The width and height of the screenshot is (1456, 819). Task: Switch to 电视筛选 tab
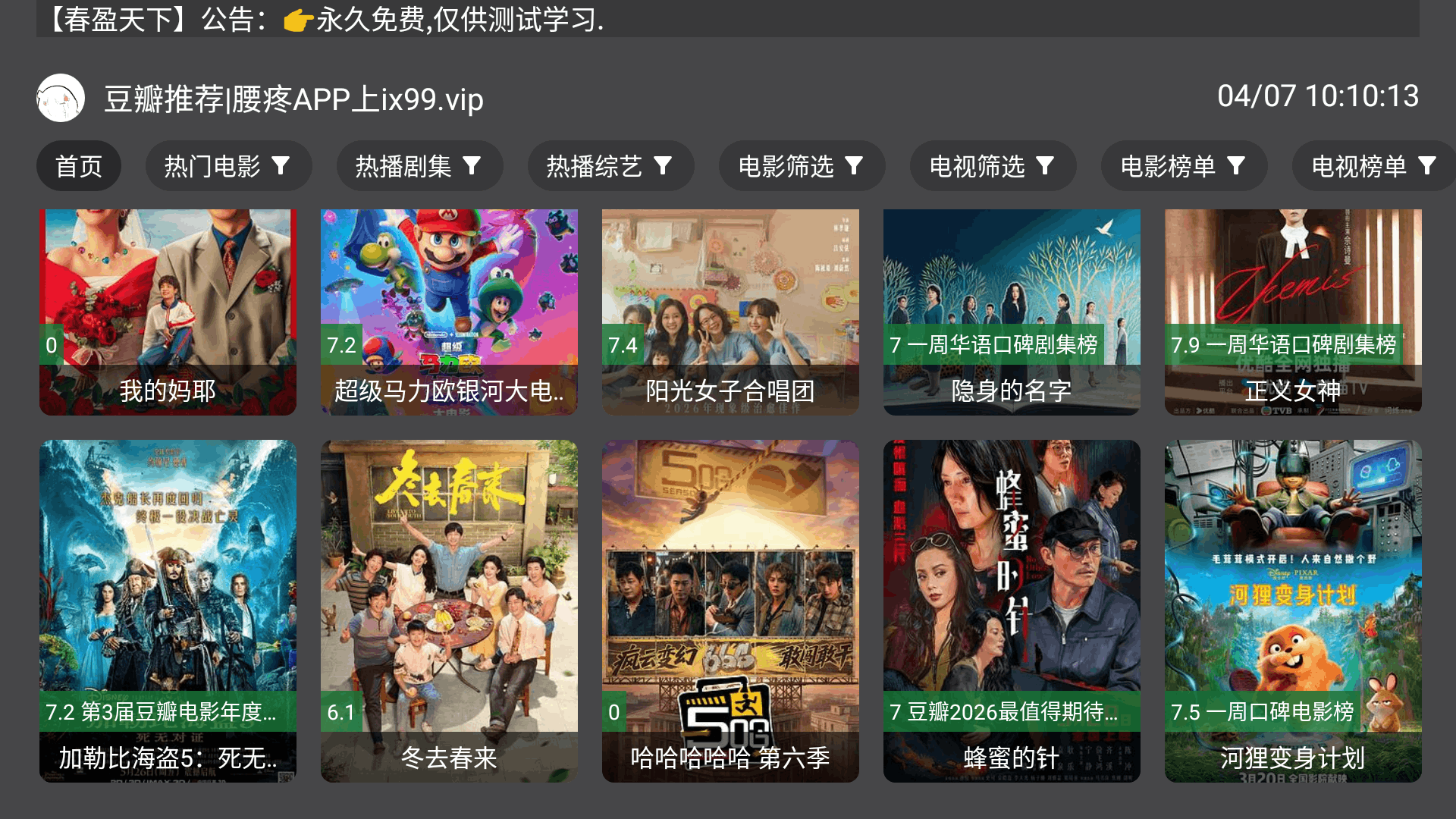[992, 166]
